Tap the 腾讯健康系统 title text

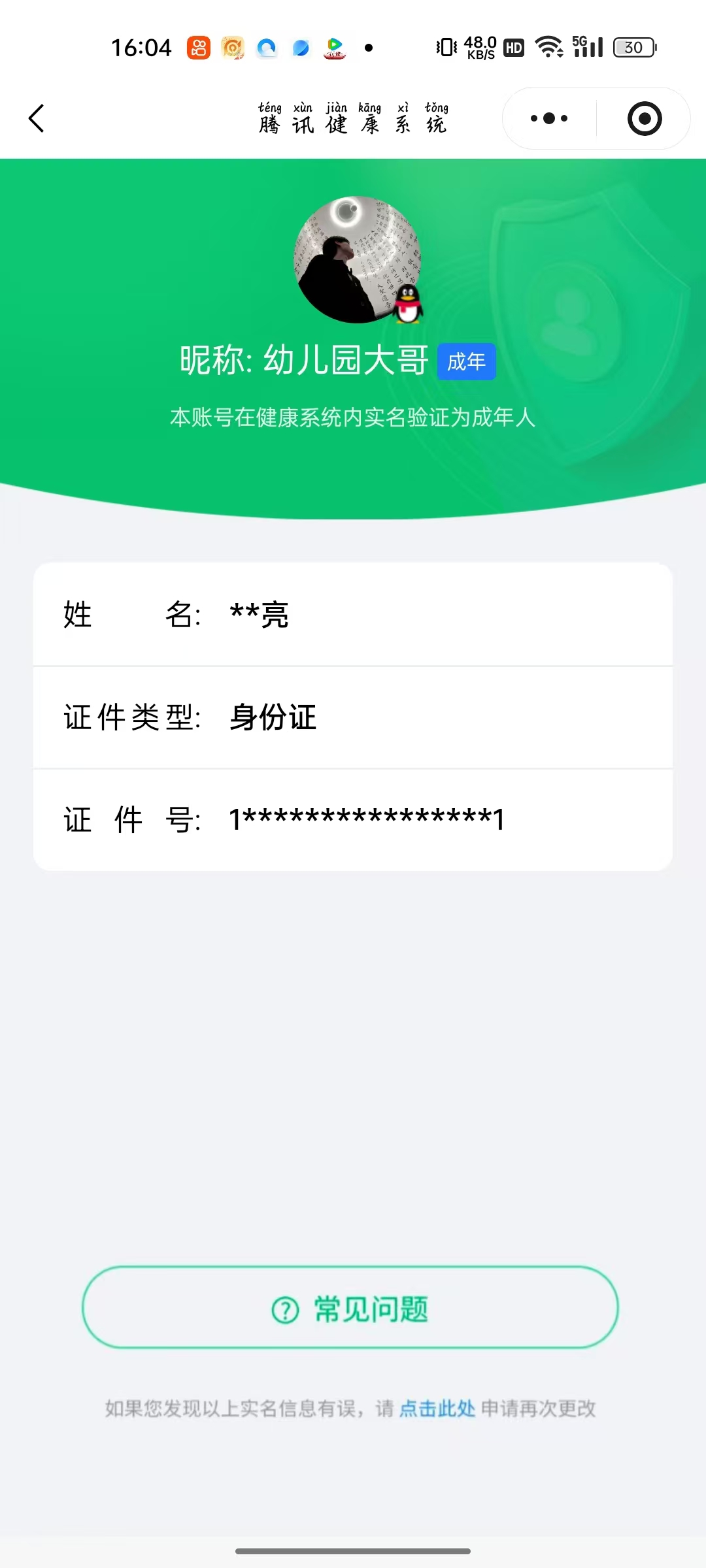[x=353, y=121]
